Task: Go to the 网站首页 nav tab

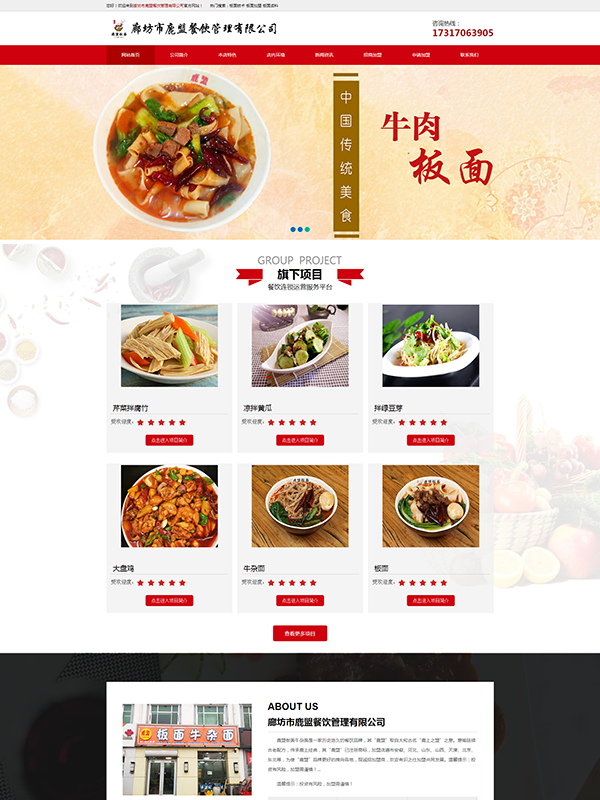Action: (x=130, y=55)
